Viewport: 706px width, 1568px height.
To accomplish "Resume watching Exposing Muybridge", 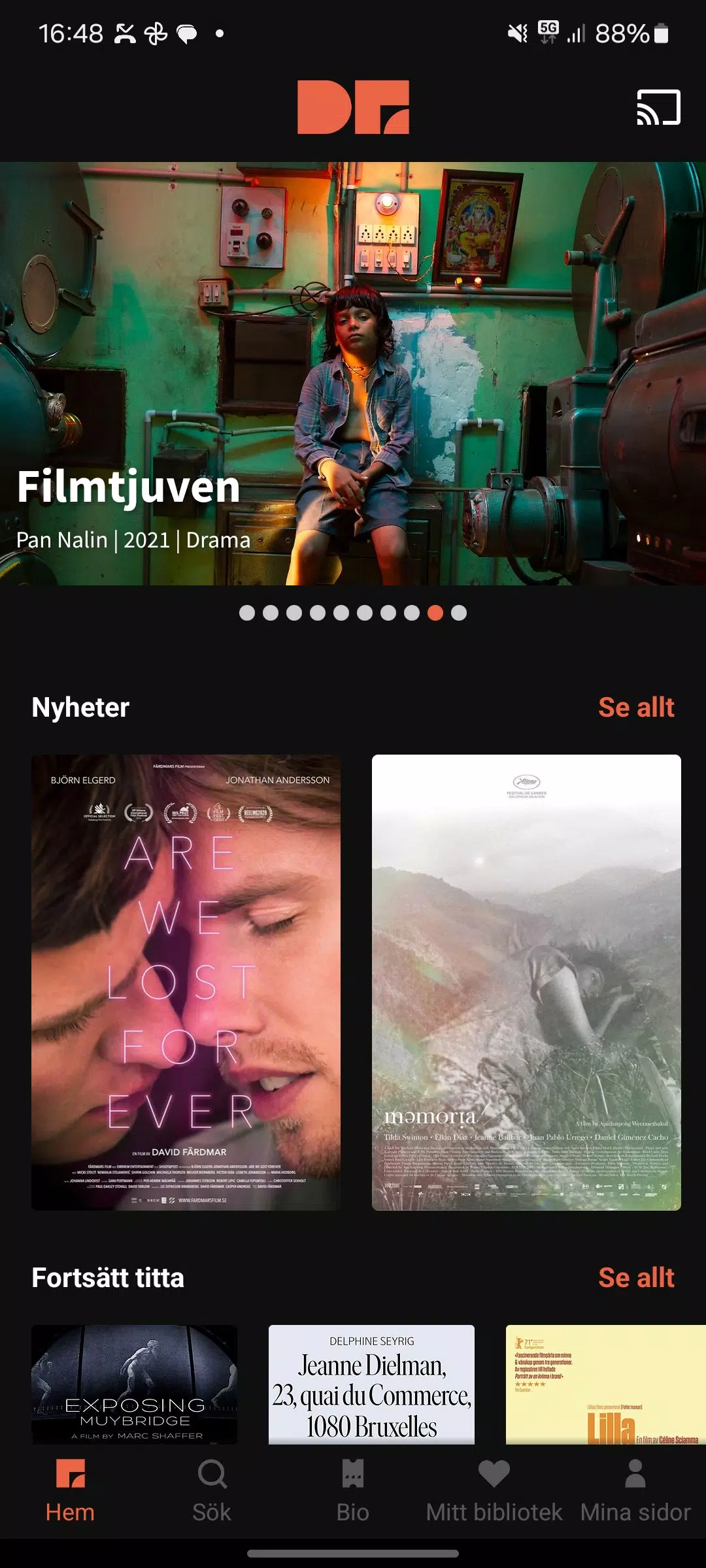I will [x=134, y=1384].
